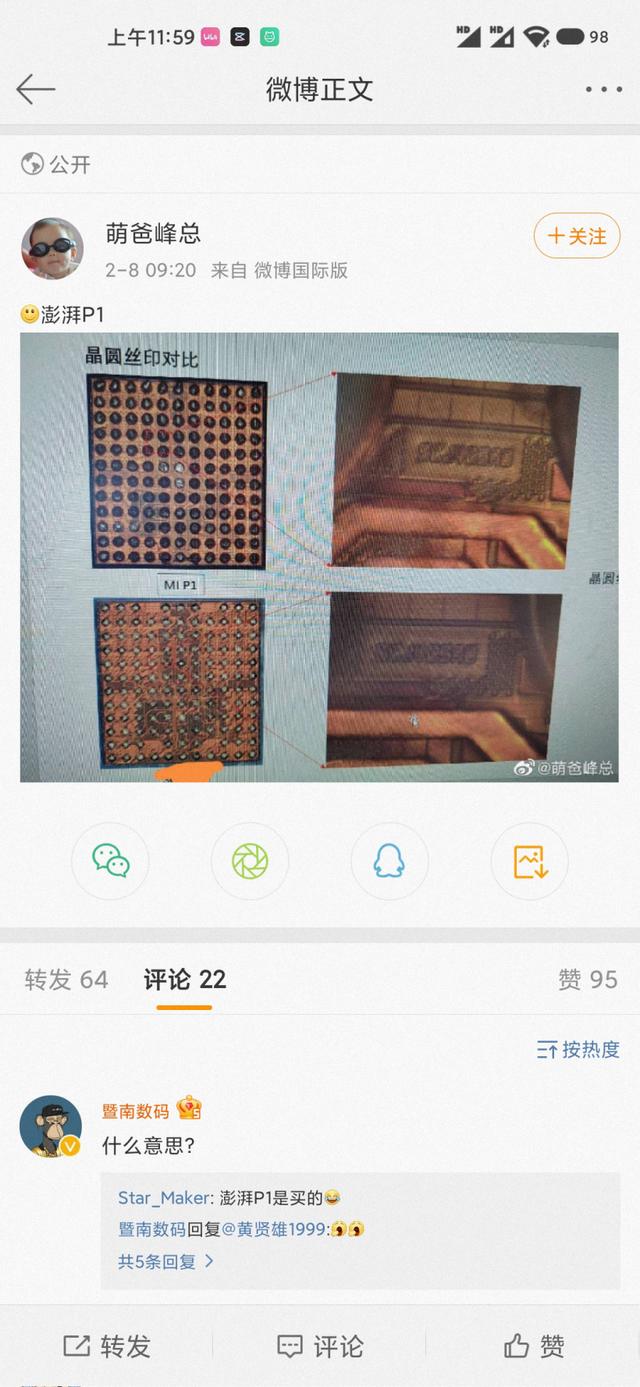Image resolution: width=640 pixels, height=1387 pixels.
Task: Open 萌爸峰总's profile avatar
Action: (x=52, y=248)
